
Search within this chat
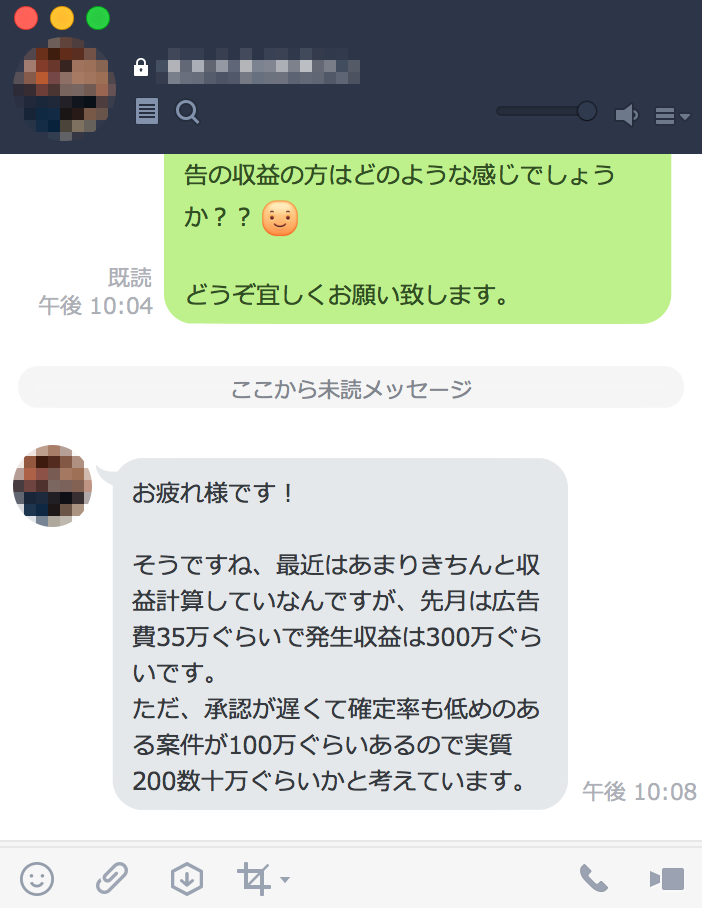[x=187, y=112]
